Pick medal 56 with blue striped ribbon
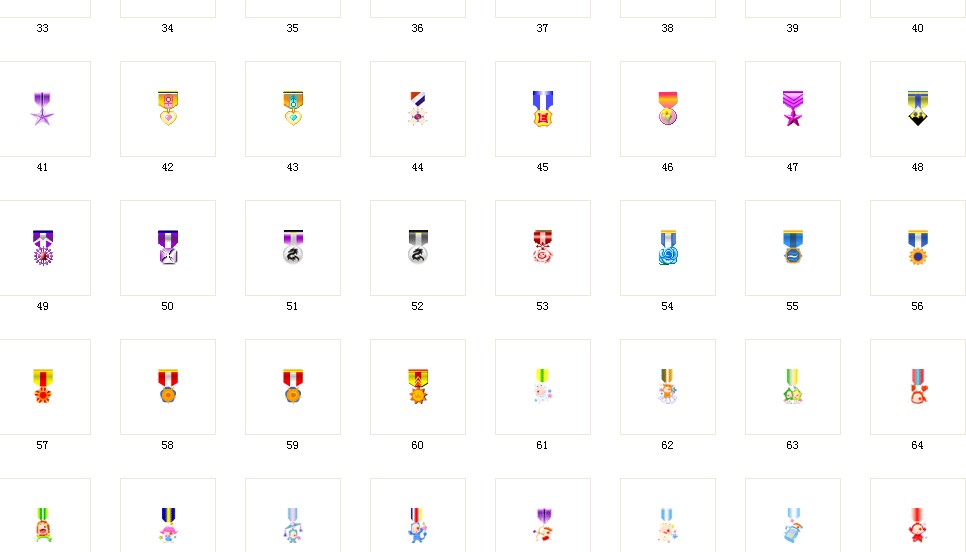This screenshot has width=966, height=552. coord(917,248)
